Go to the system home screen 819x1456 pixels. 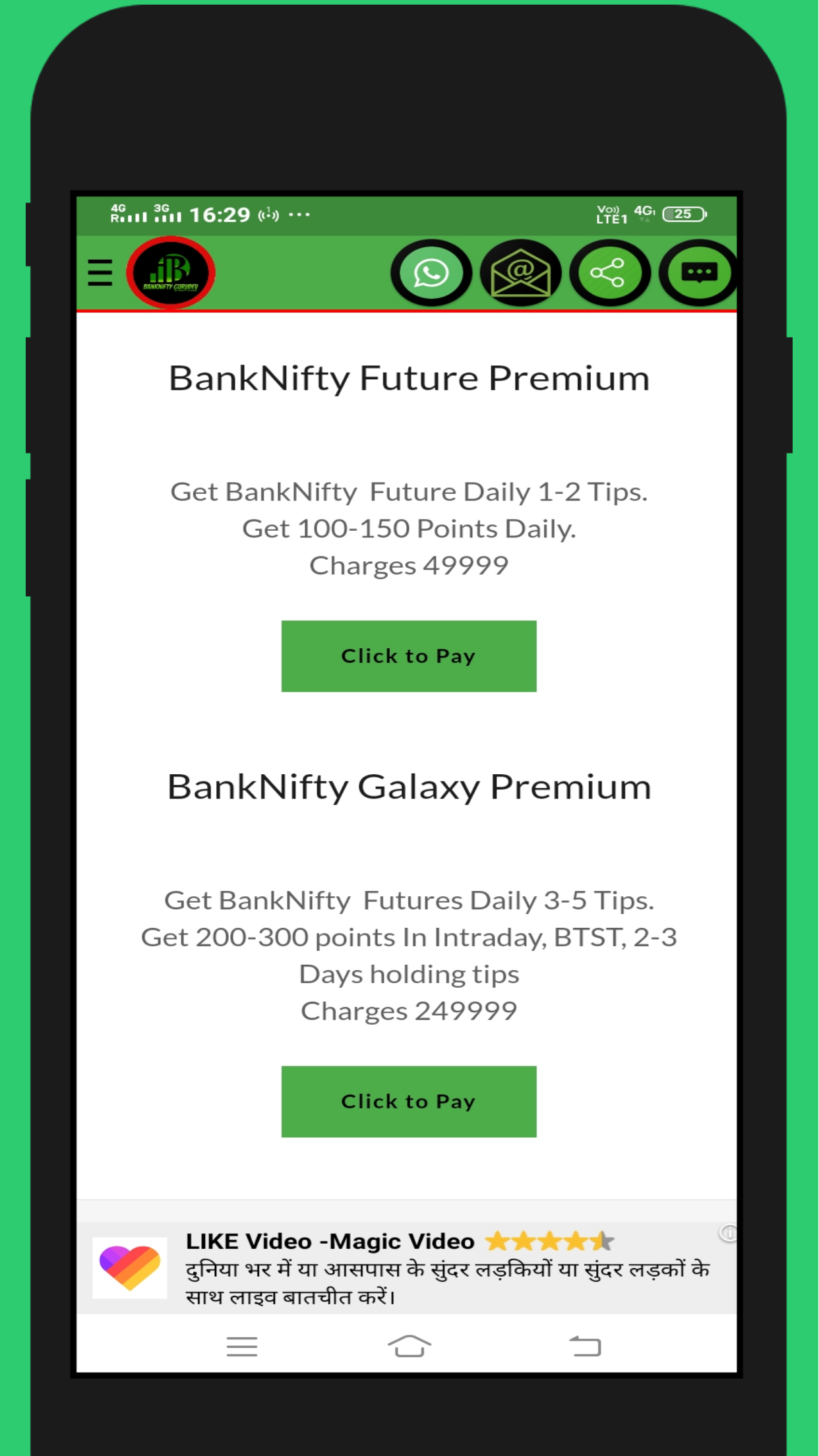[409, 1346]
